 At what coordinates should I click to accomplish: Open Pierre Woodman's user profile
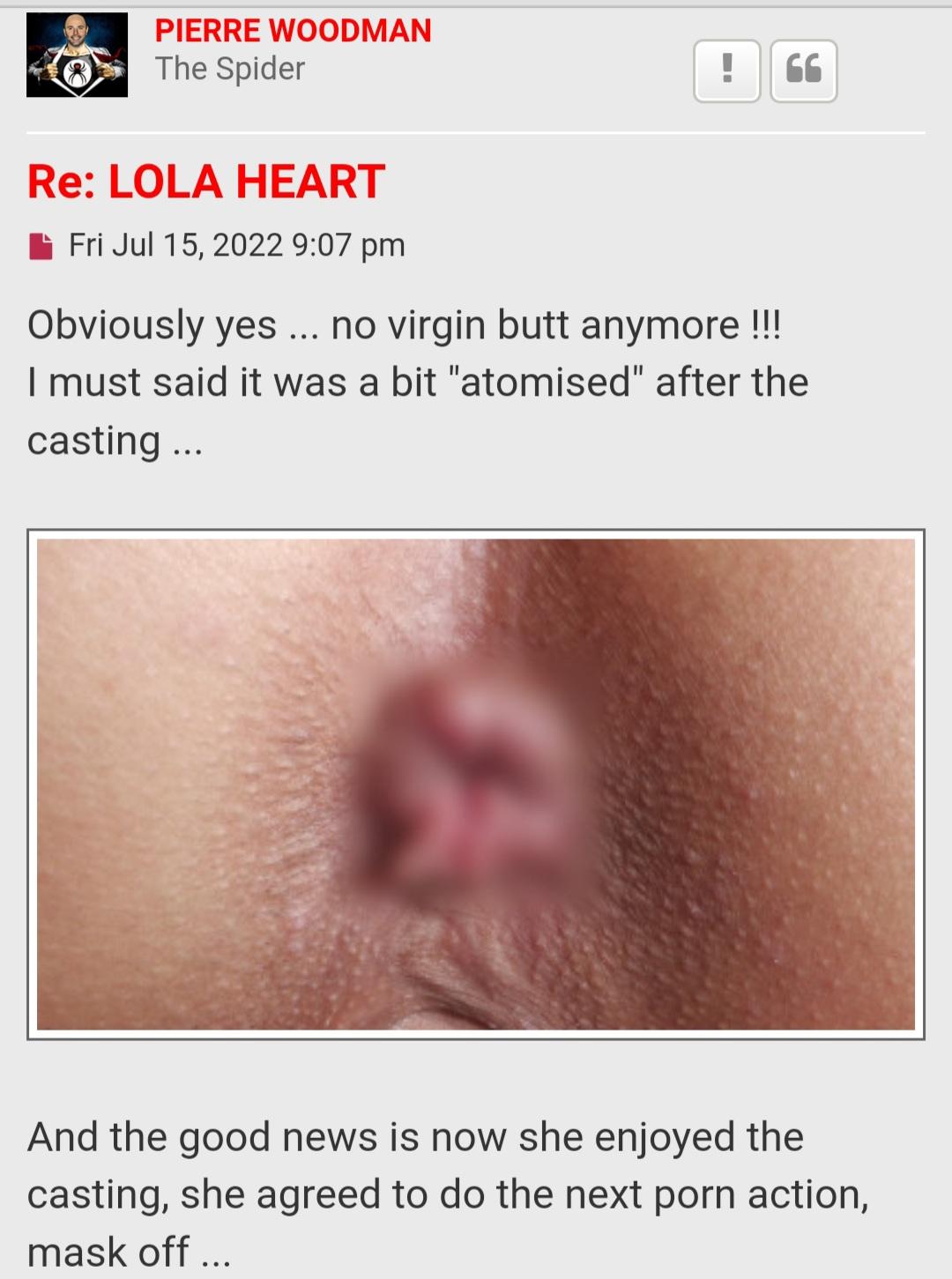coord(293,31)
